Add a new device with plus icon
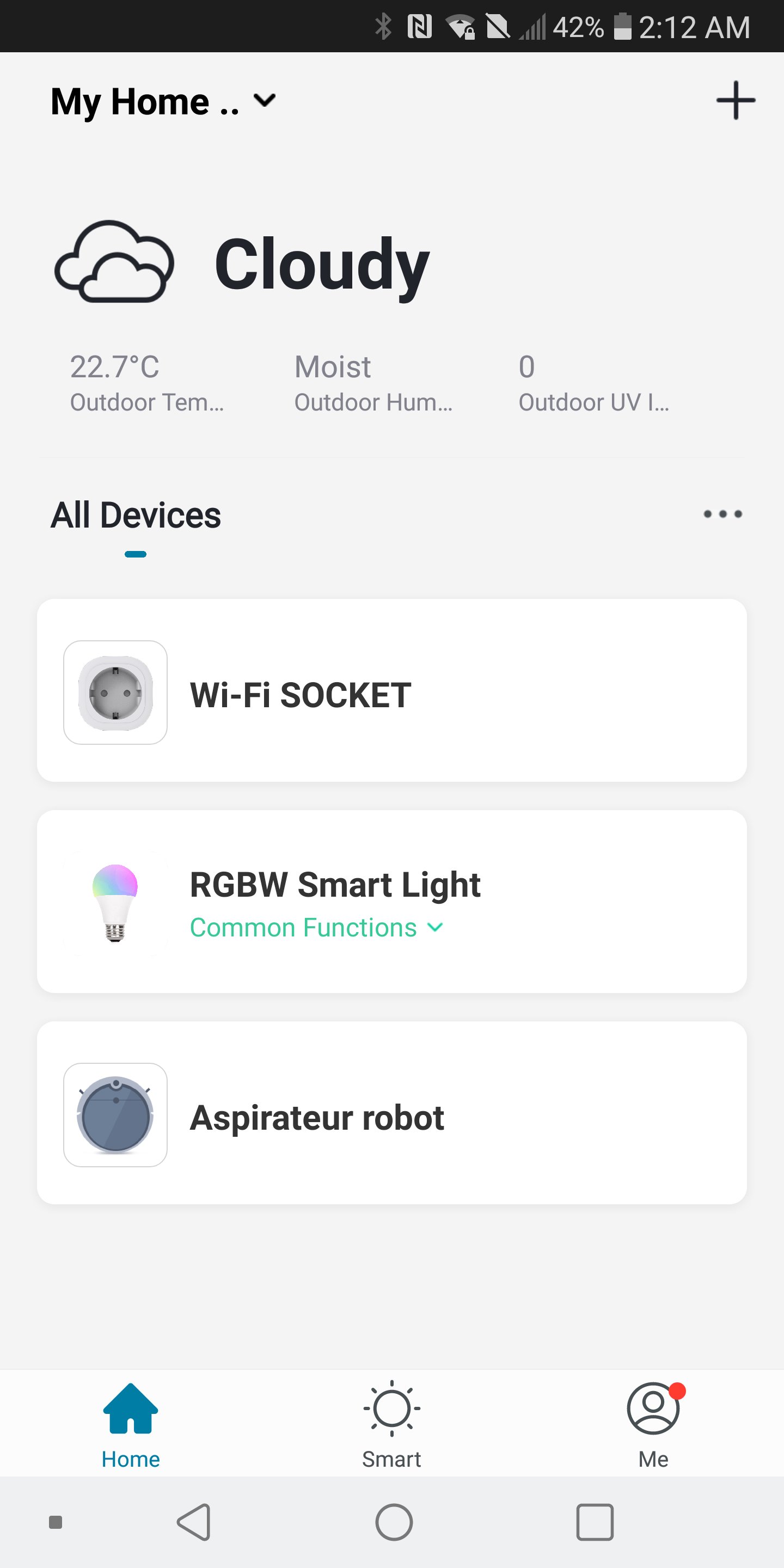The width and height of the screenshot is (784, 1568). 736,100
